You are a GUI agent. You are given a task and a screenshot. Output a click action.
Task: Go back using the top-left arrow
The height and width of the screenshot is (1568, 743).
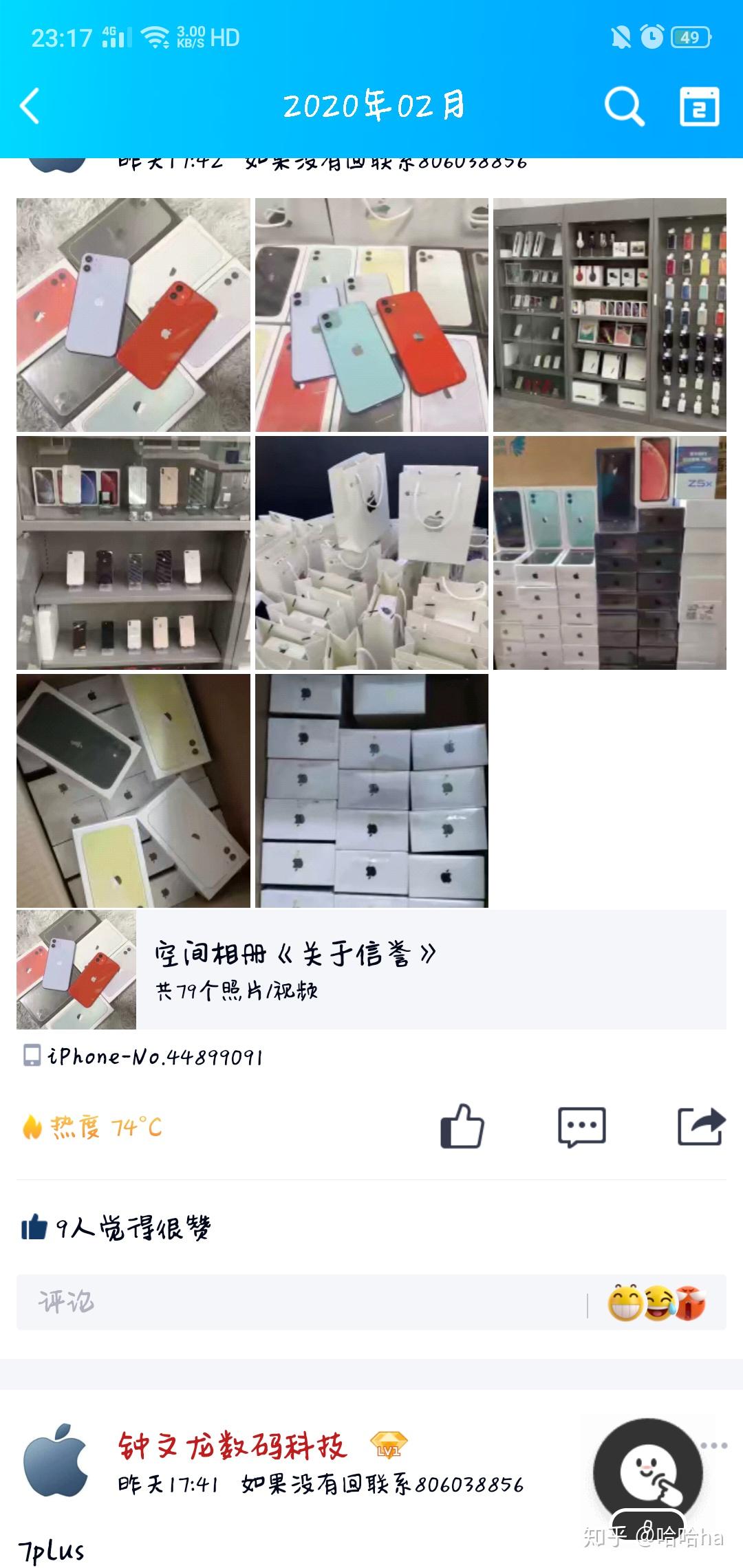[x=30, y=107]
